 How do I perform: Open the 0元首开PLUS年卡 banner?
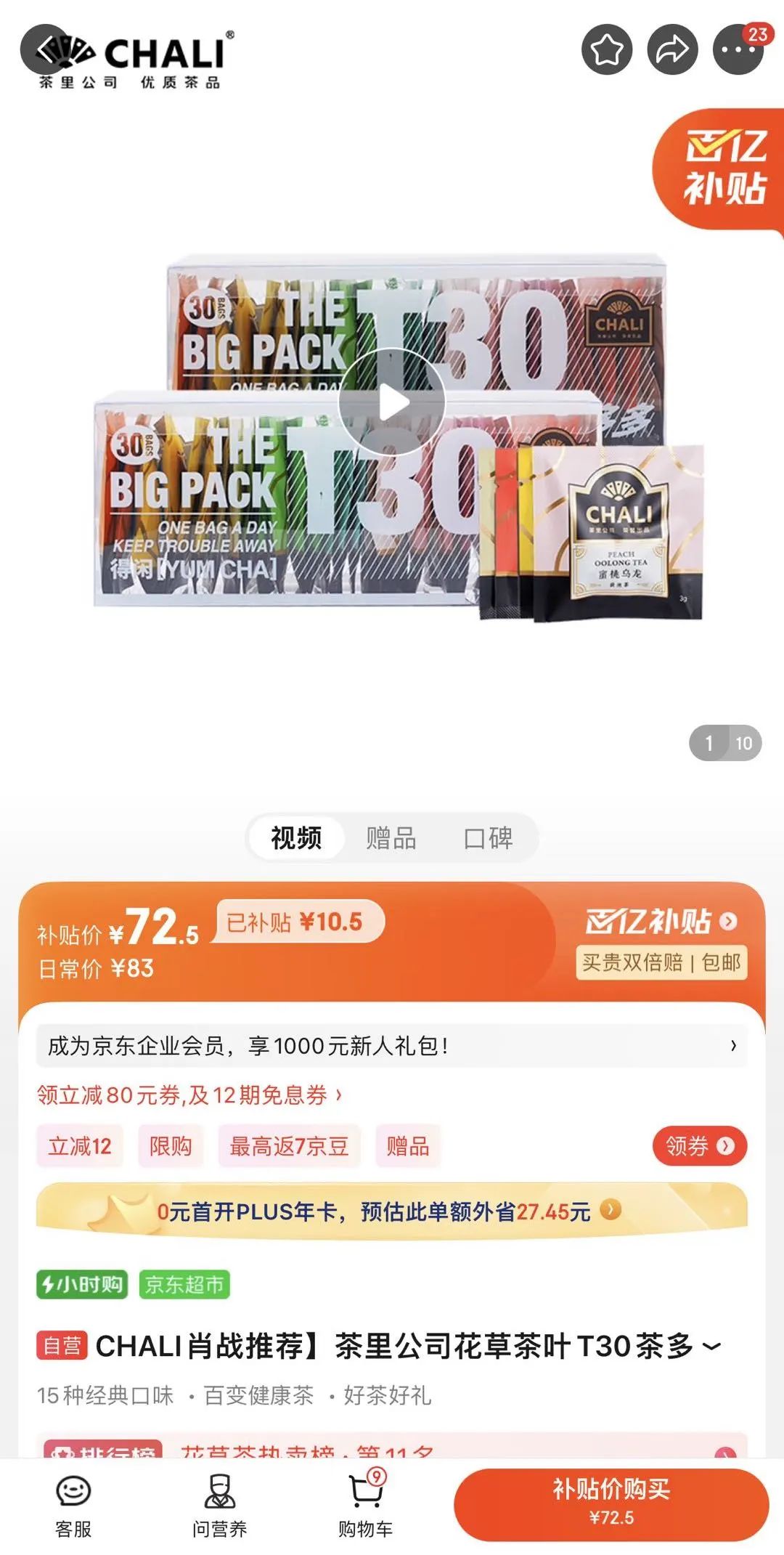tap(392, 1211)
